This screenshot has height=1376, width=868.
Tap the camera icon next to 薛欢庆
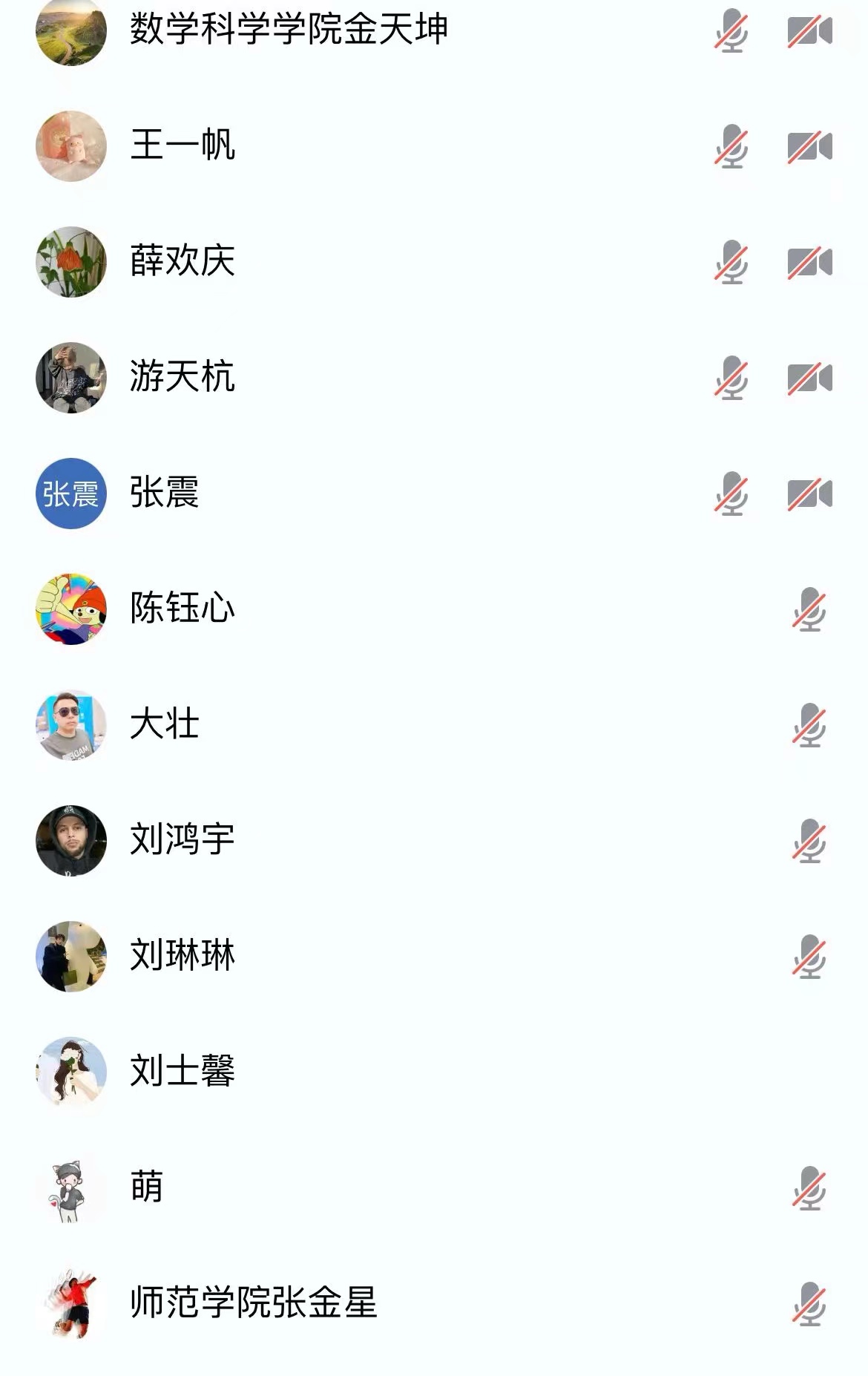pyautogui.click(x=809, y=262)
